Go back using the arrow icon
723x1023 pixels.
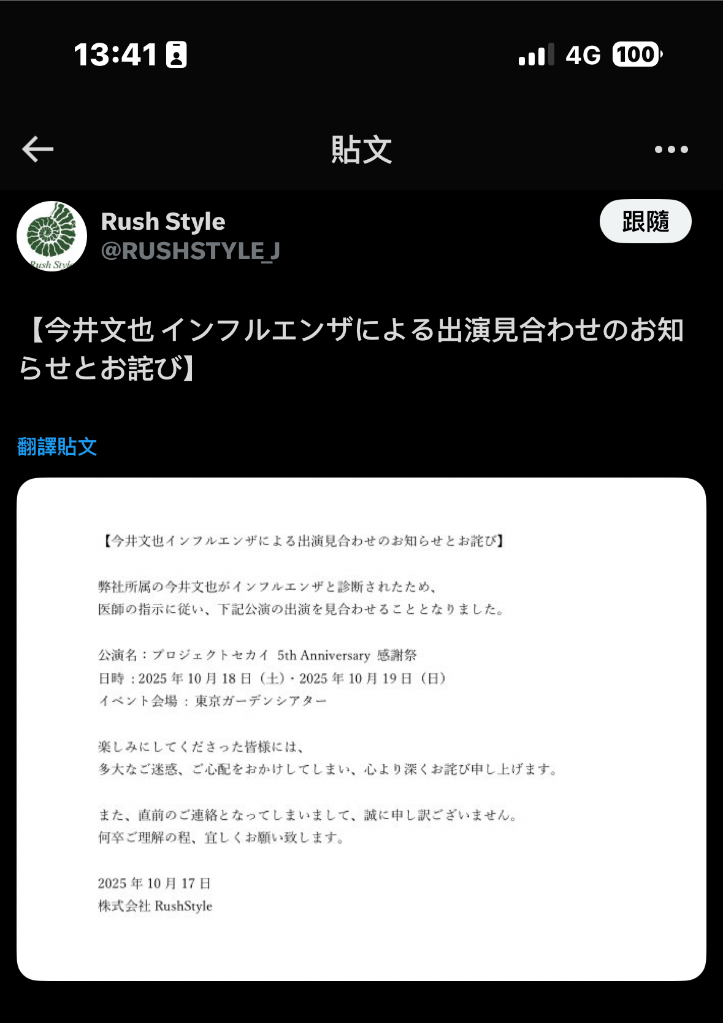pos(38,150)
